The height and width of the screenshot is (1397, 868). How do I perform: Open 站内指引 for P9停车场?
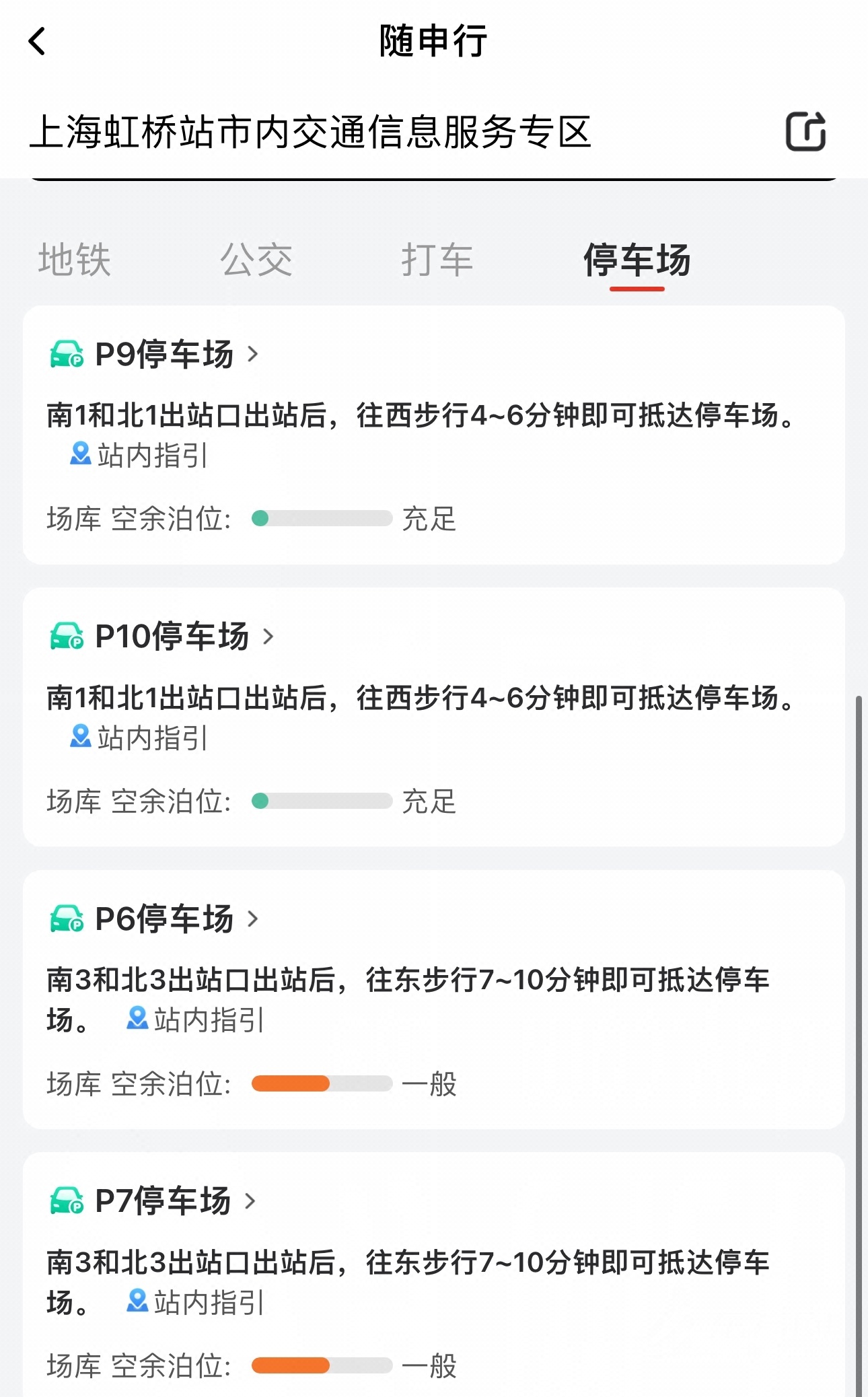(140, 456)
